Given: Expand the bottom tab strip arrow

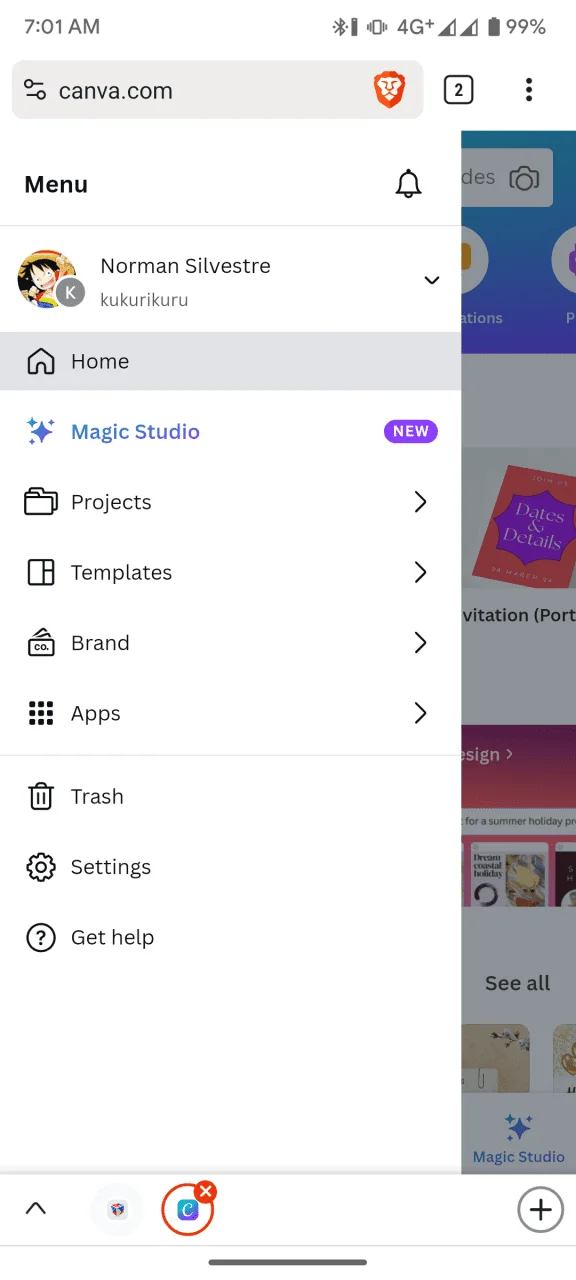Looking at the screenshot, I should pyautogui.click(x=36, y=1209).
